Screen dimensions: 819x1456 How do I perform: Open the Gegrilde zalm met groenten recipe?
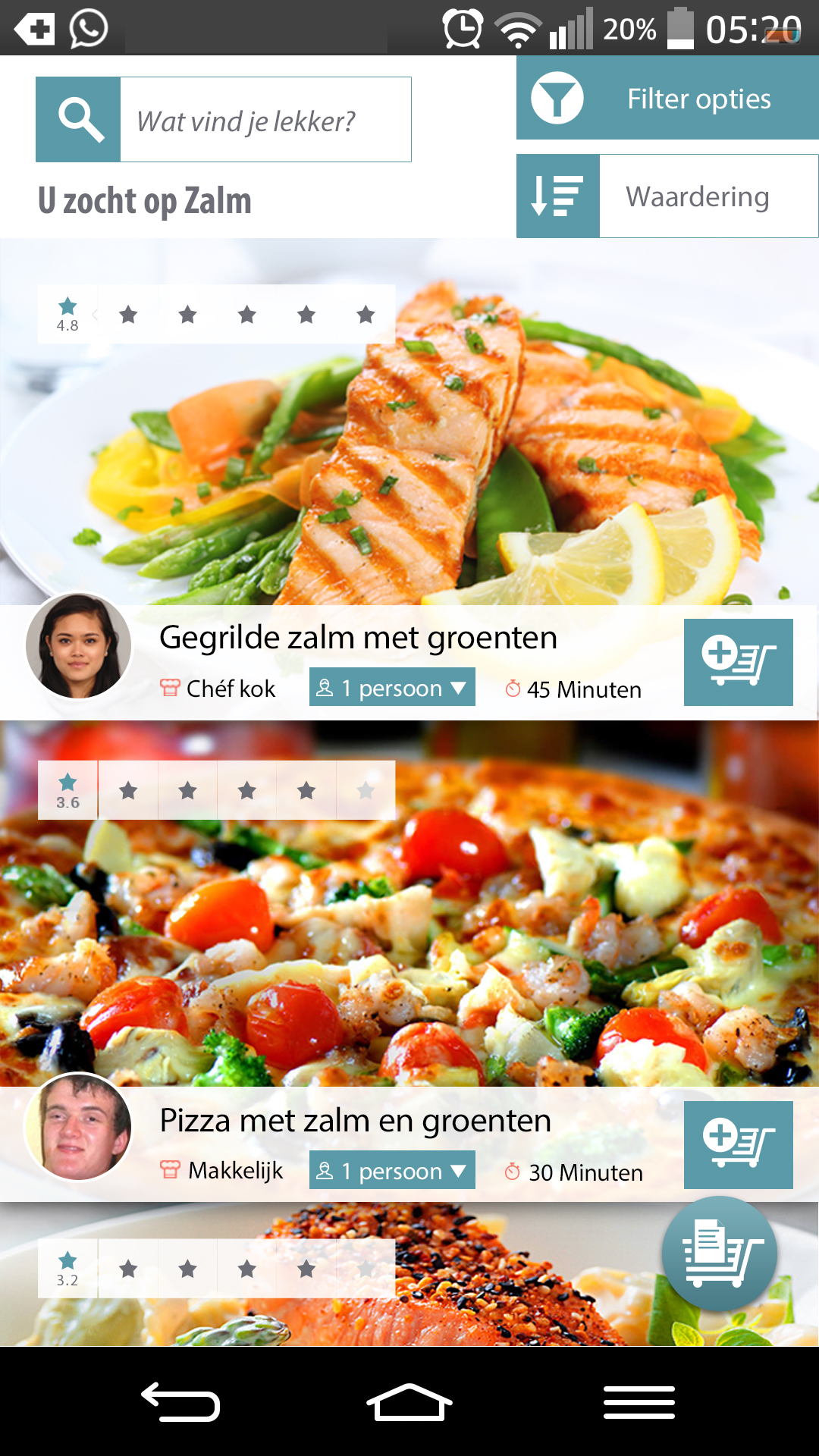[358, 638]
